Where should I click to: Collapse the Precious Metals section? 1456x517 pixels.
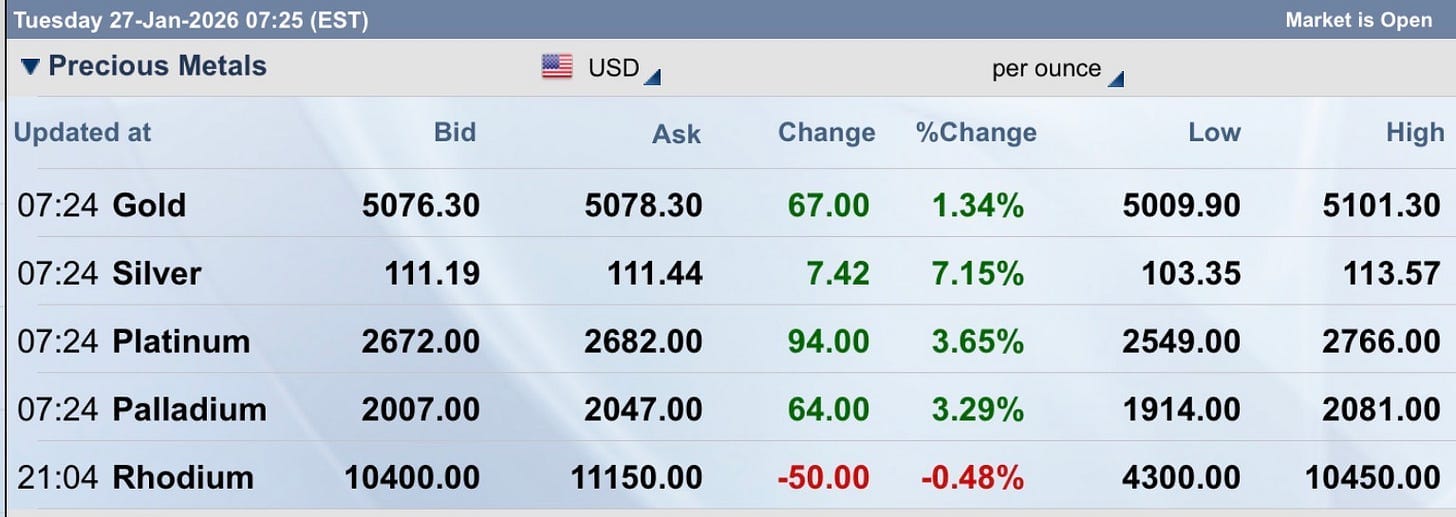[30, 67]
